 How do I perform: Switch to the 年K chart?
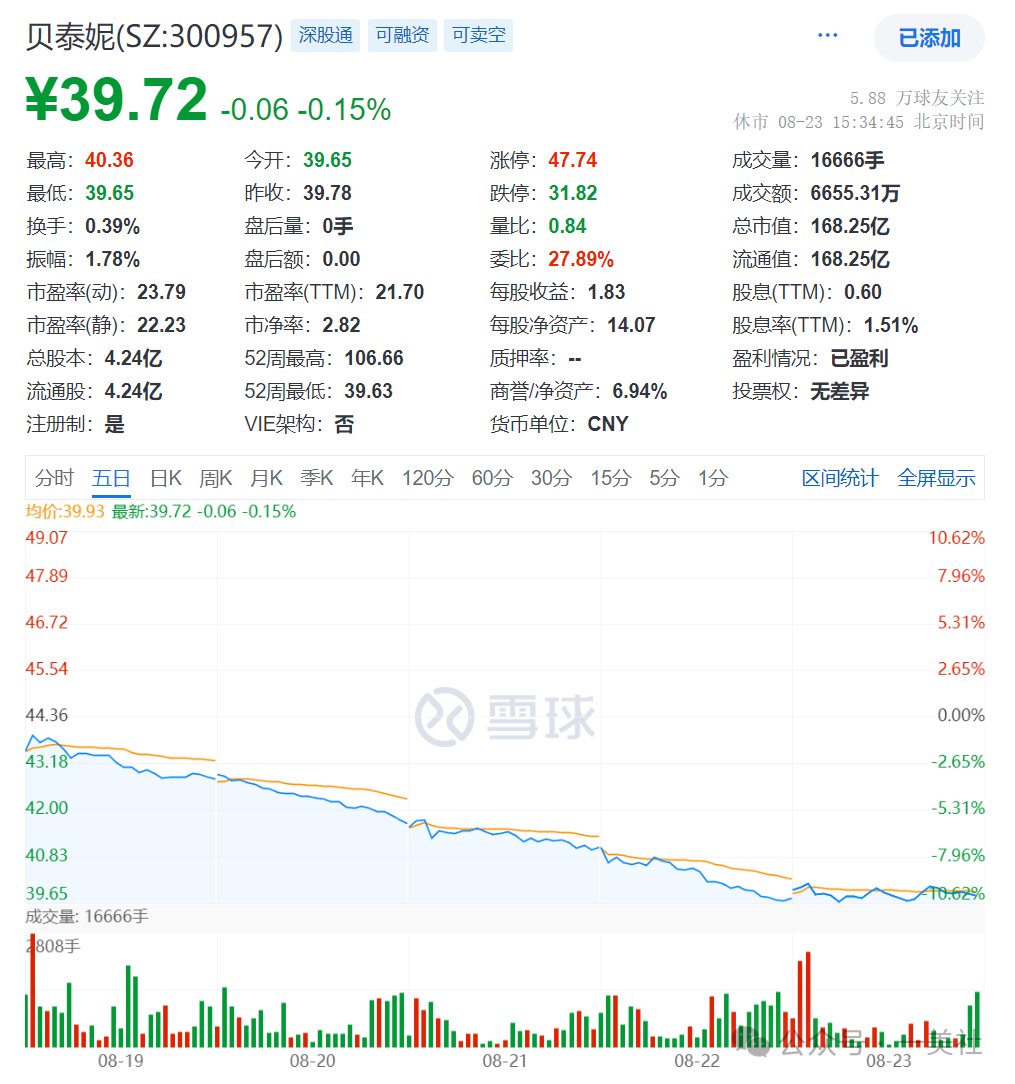(367, 478)
